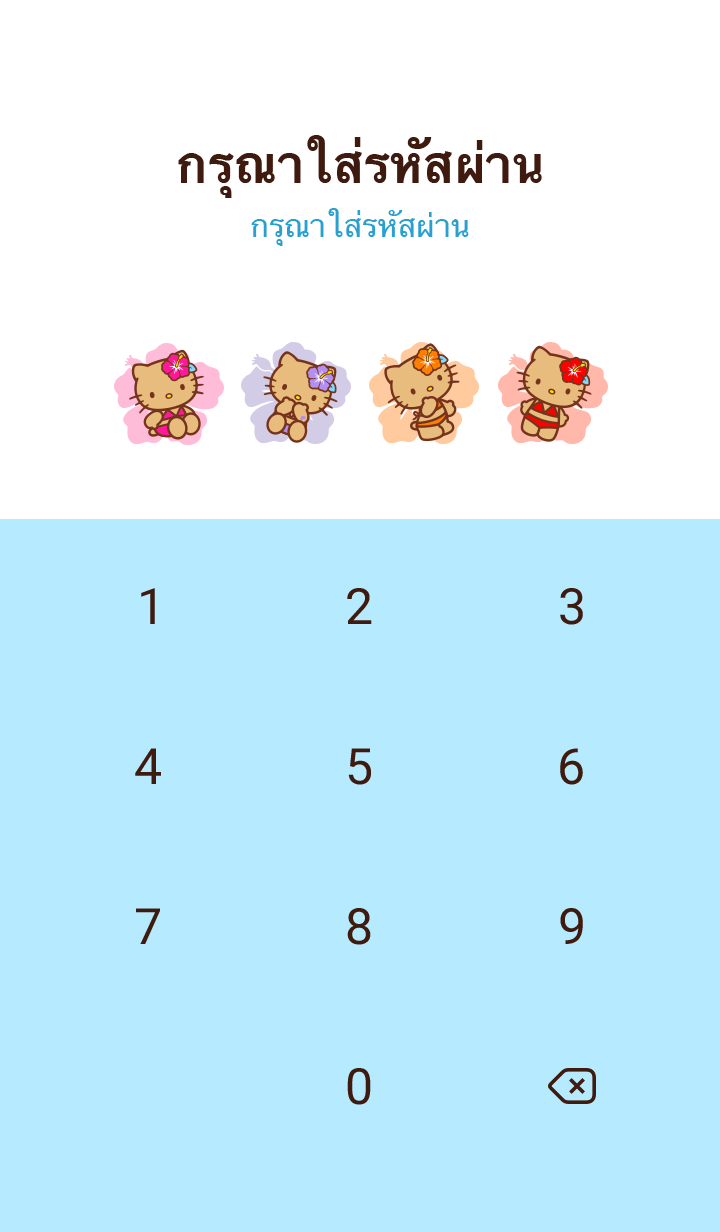Tap number 7 on the keypad

(x=148, y=928)
